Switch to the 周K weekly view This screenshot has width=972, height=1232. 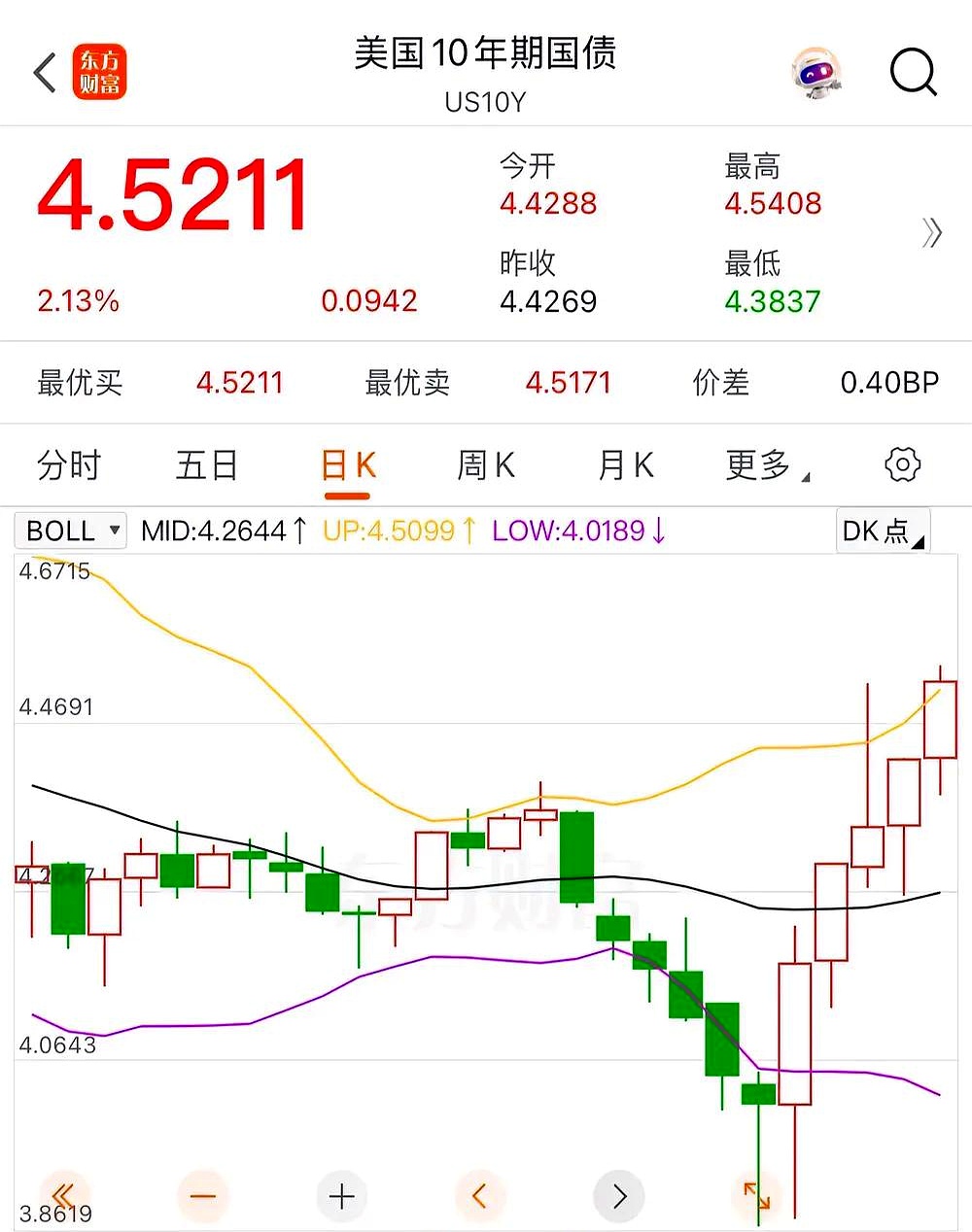[484, 465]
